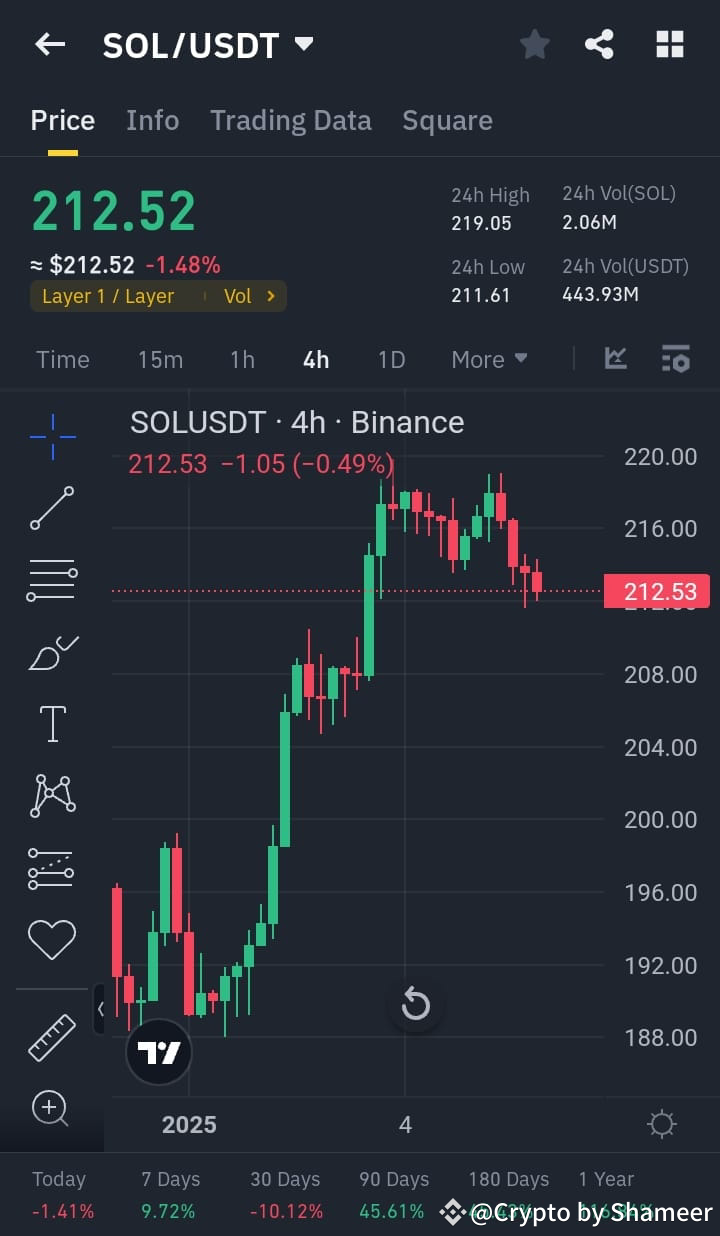Select the measure ruler tool

click(51, 1038)
